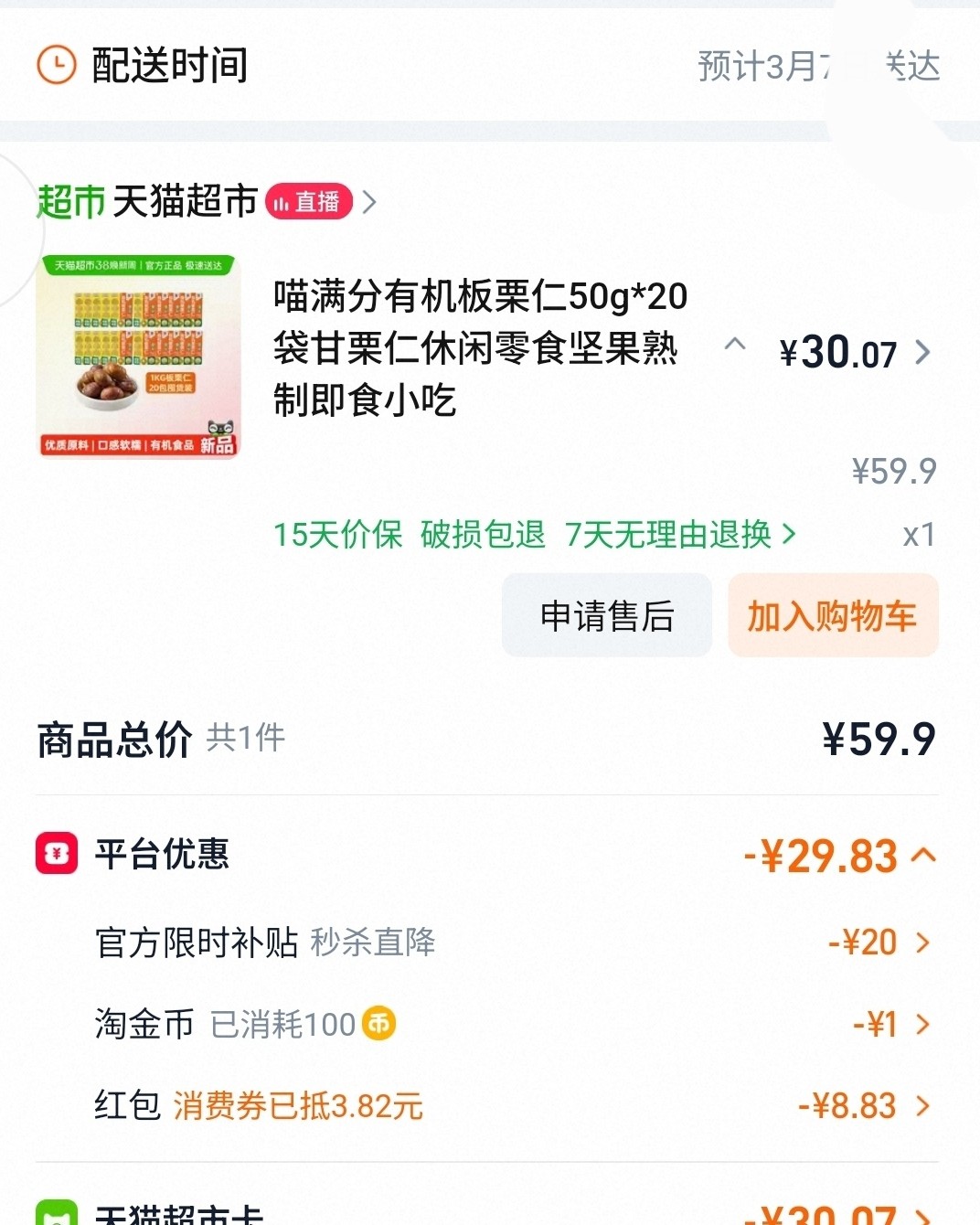The image size is (980, 1225).
Task: Open the 天猫超市 store name
Action: 186,201
